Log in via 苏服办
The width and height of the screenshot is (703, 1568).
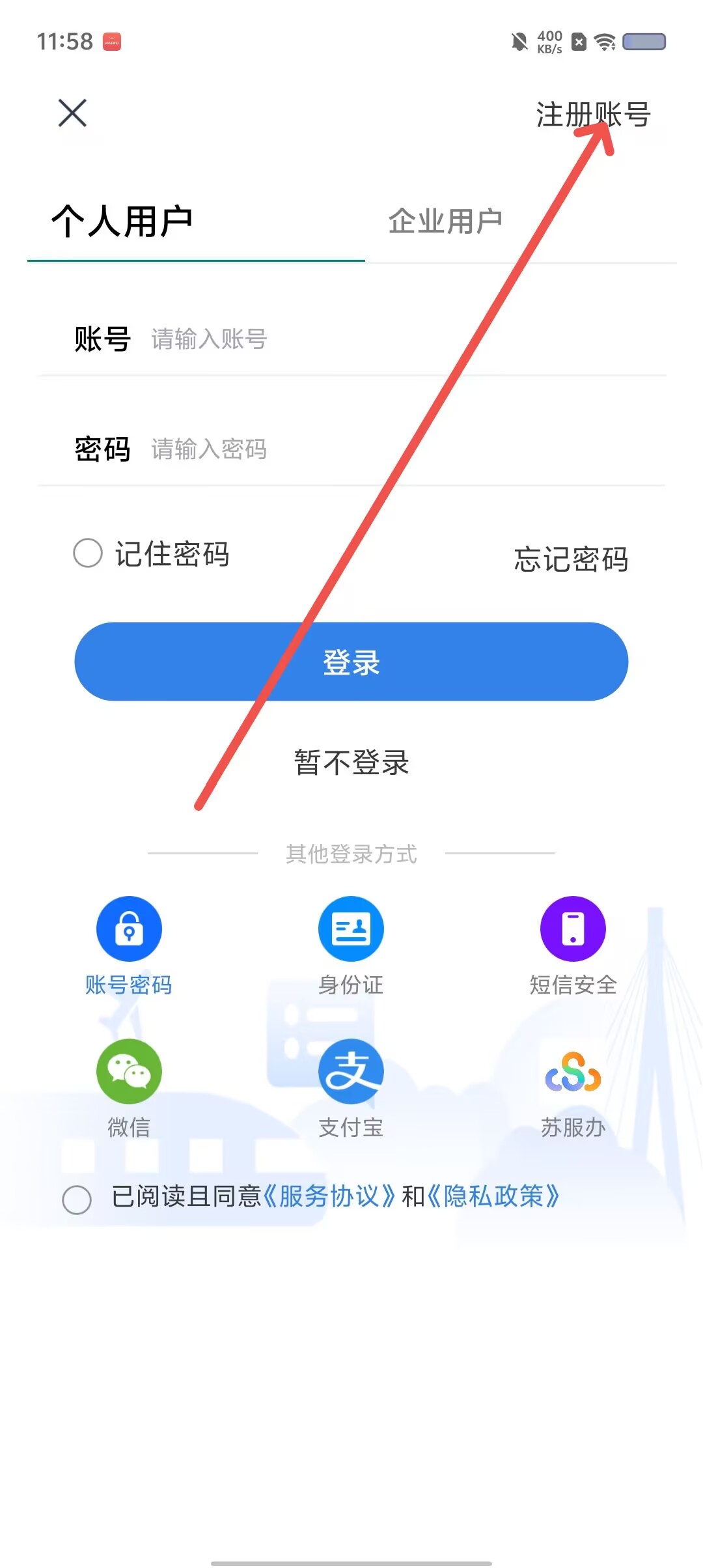click(573, 1089)
